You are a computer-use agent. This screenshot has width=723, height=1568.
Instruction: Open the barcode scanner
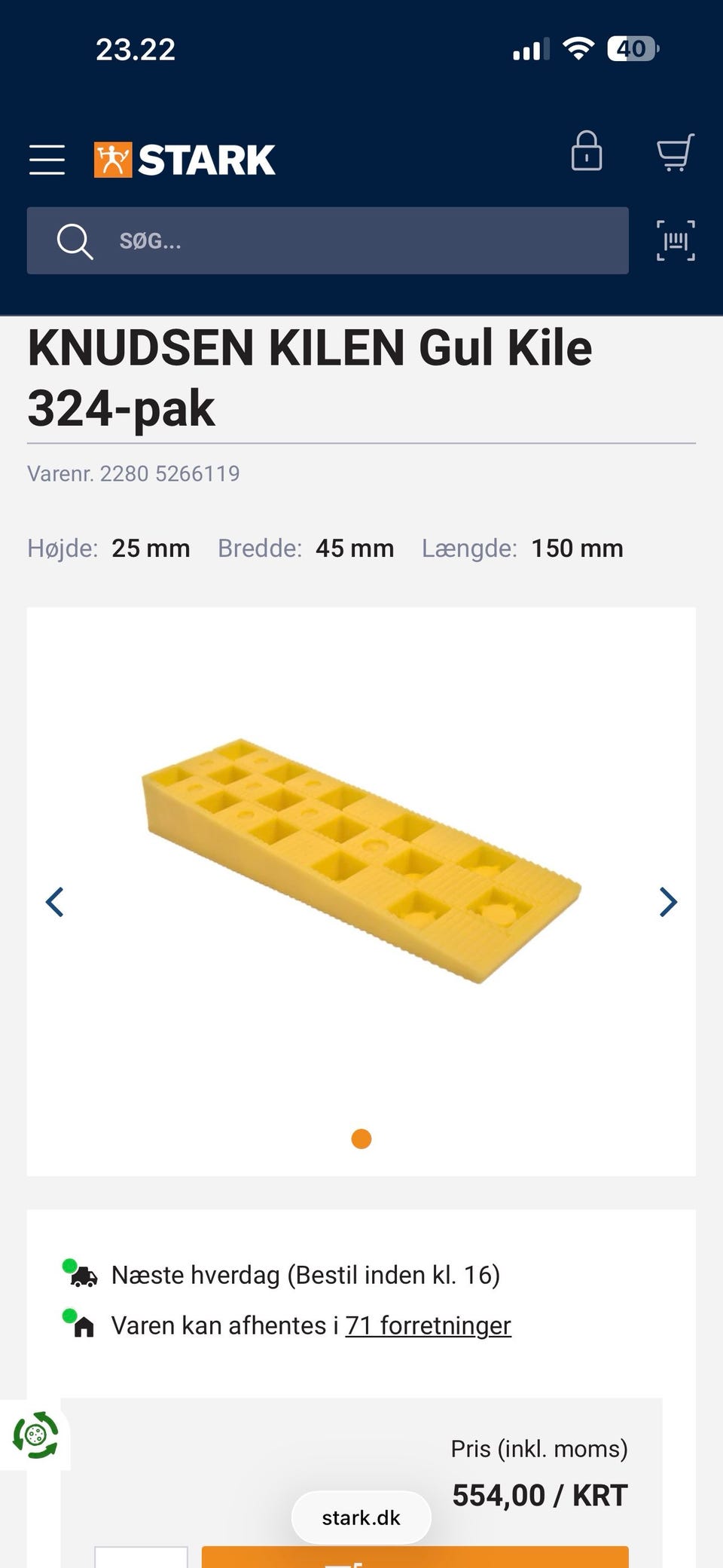[x=676, y=241]
